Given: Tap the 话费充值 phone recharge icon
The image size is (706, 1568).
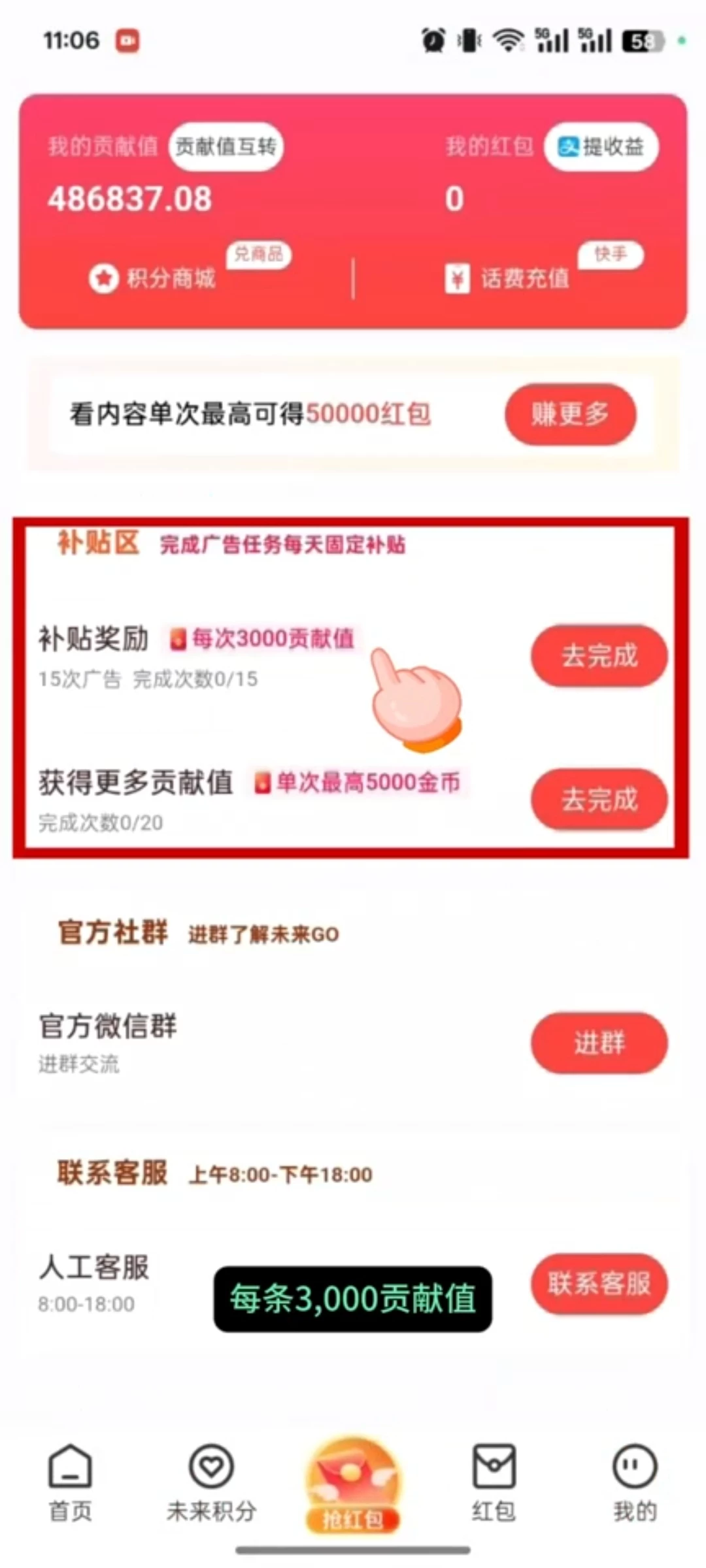Looking at the screenshot, I should tap(458, 277).
